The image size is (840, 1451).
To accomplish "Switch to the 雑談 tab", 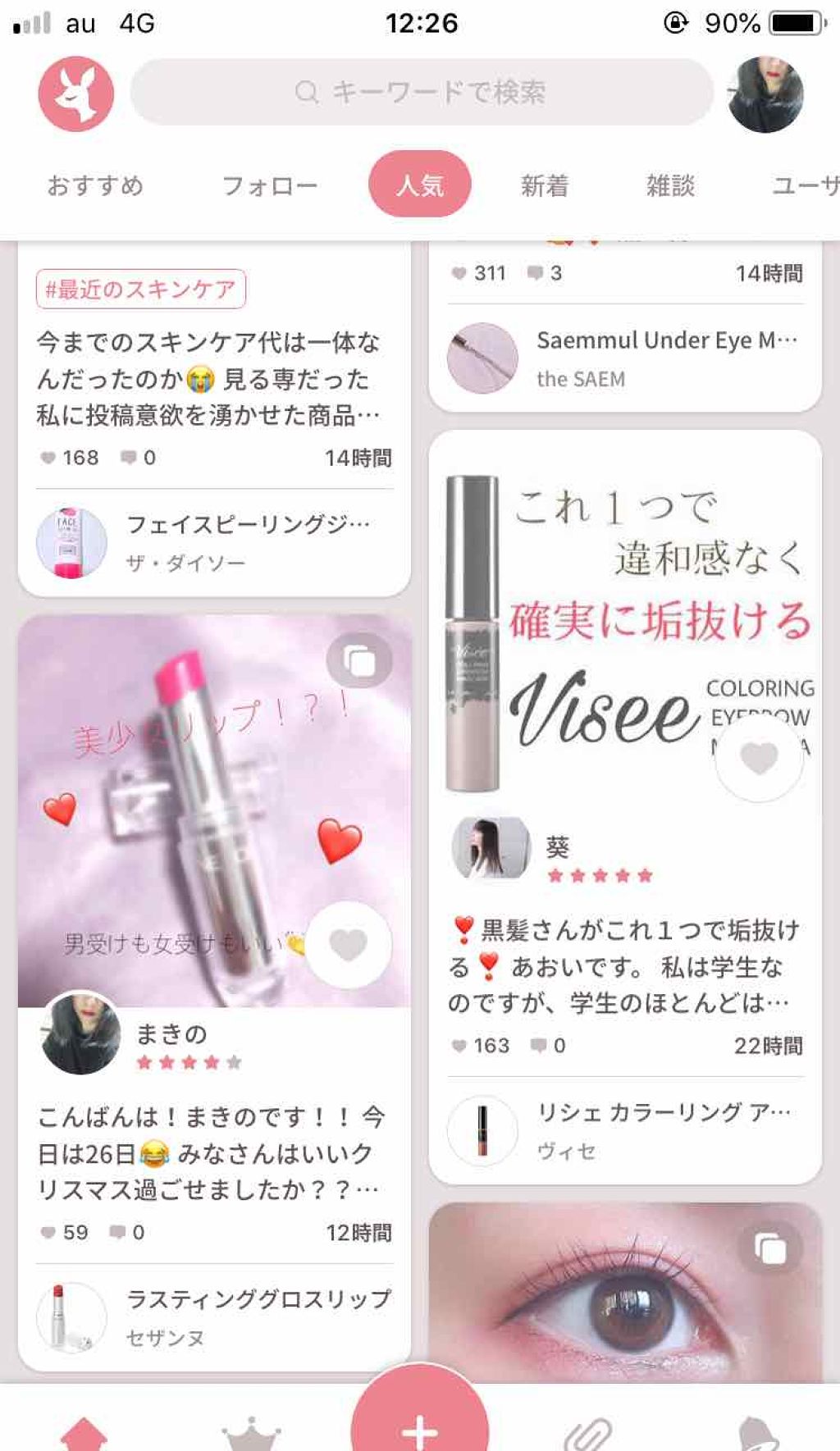I will click(670, 185).
